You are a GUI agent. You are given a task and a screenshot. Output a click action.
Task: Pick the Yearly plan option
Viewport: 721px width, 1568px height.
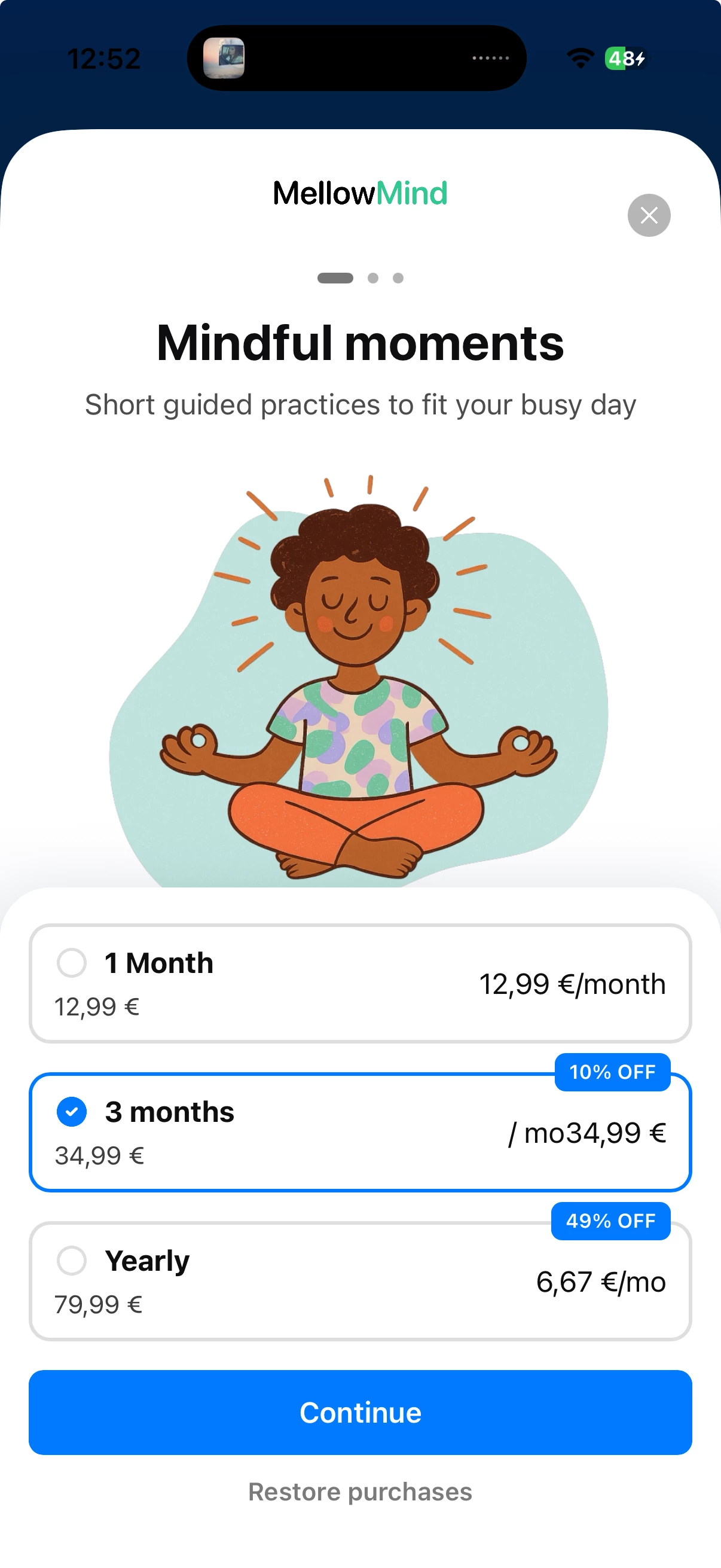click(x=359, y=1281)
